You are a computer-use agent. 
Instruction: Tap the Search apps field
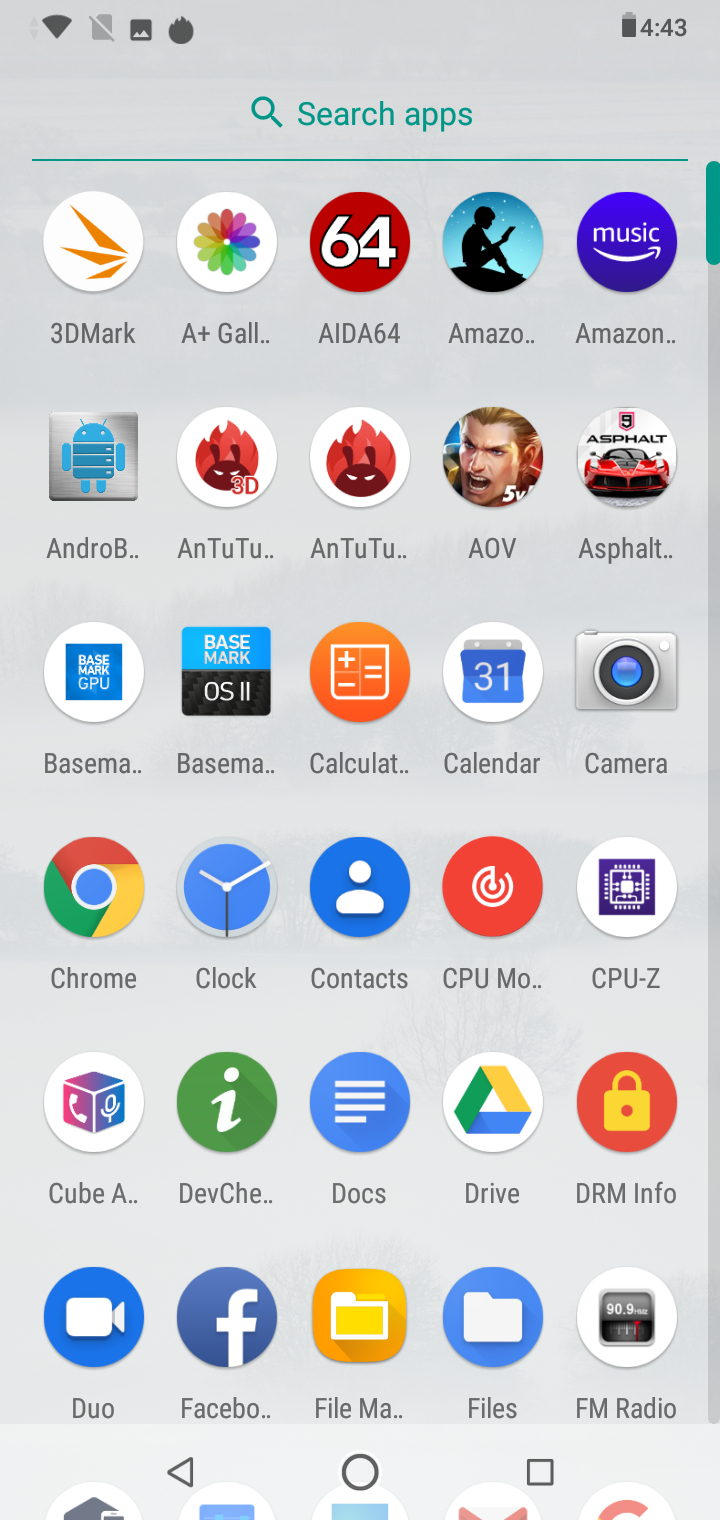pos(360,114)
